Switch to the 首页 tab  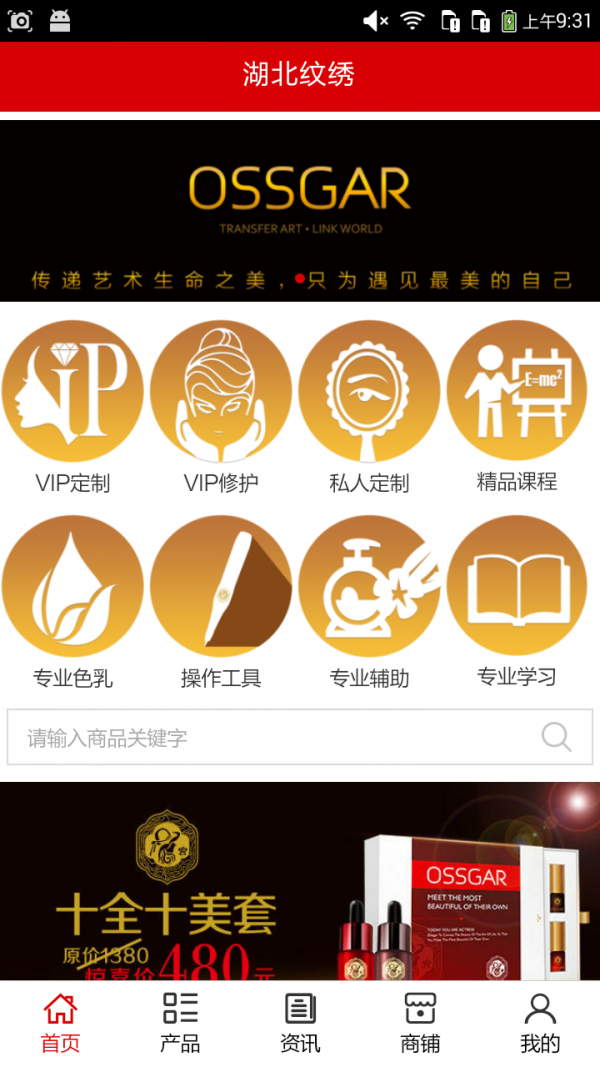(x=60, y=1023)
